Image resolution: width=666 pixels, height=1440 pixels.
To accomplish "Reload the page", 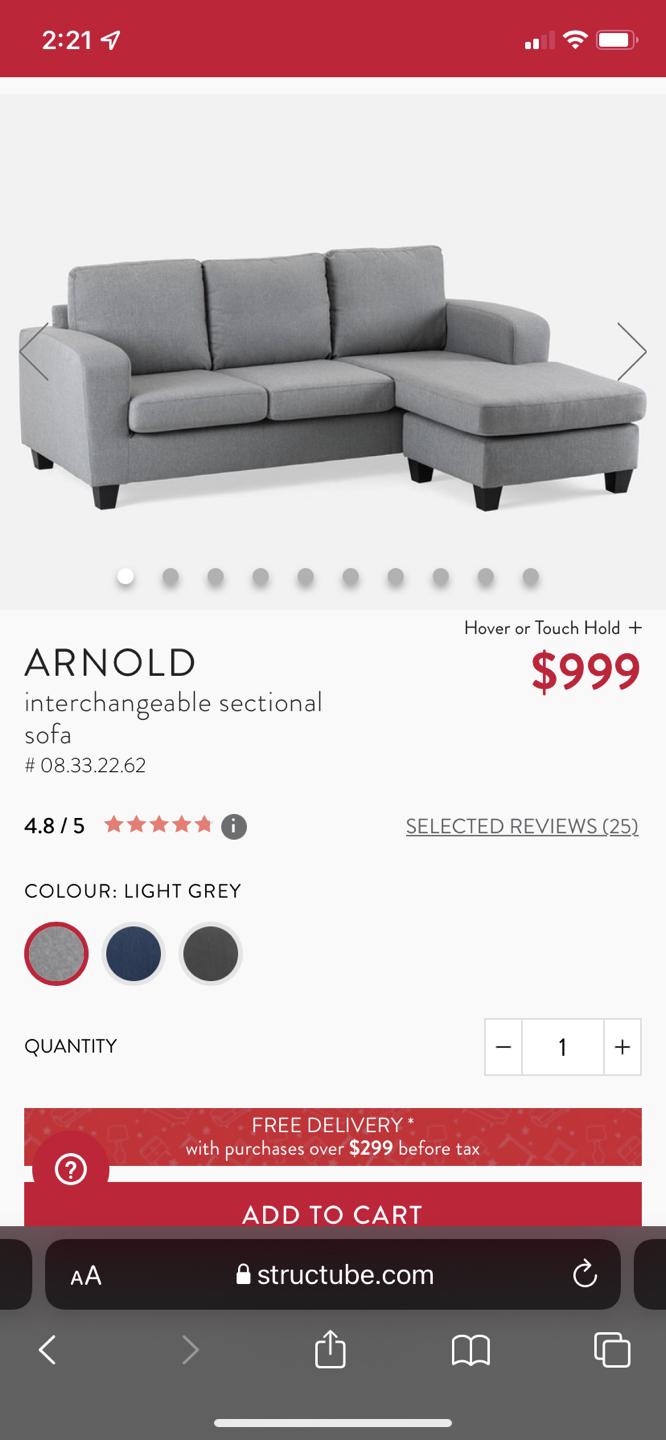I will 584,1274.
